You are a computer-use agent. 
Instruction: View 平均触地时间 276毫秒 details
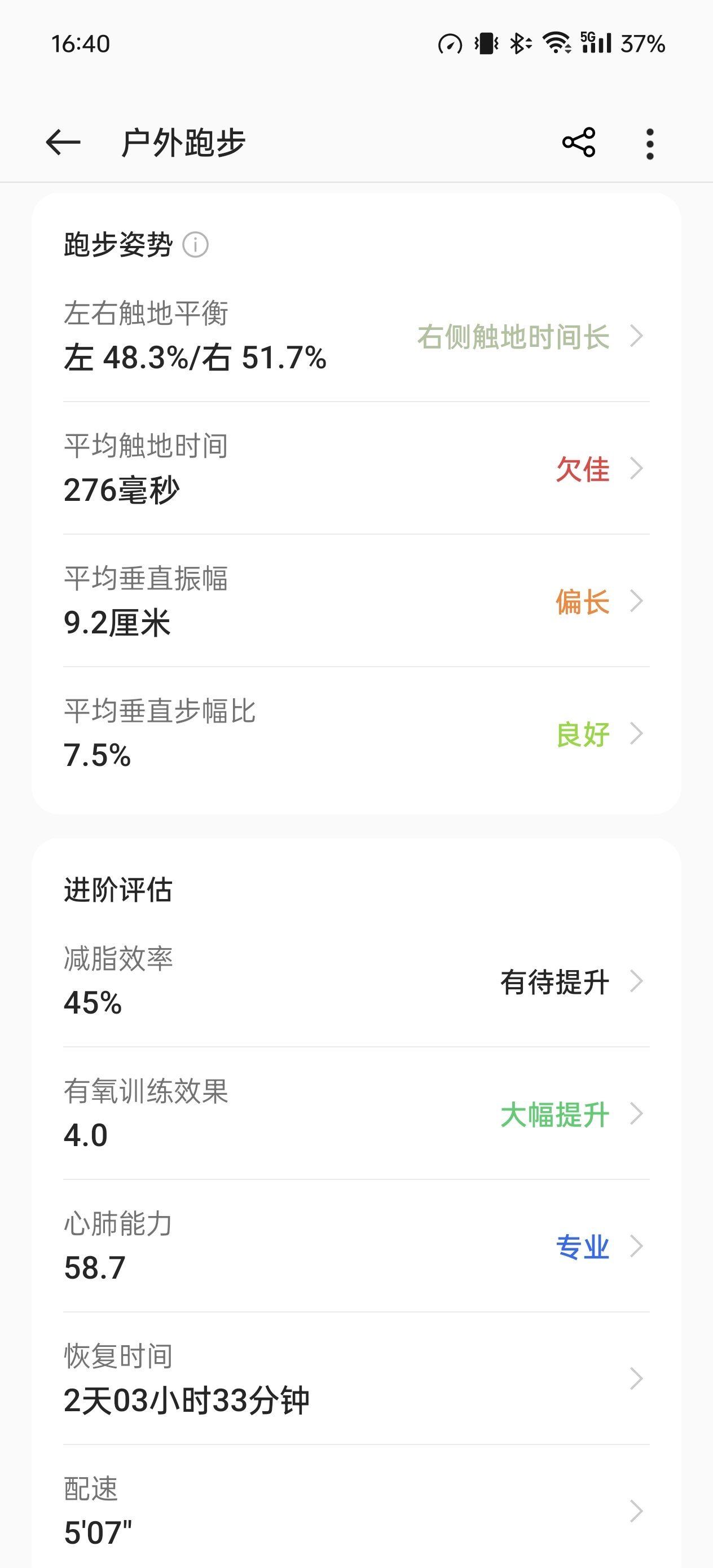click(356, 469)
